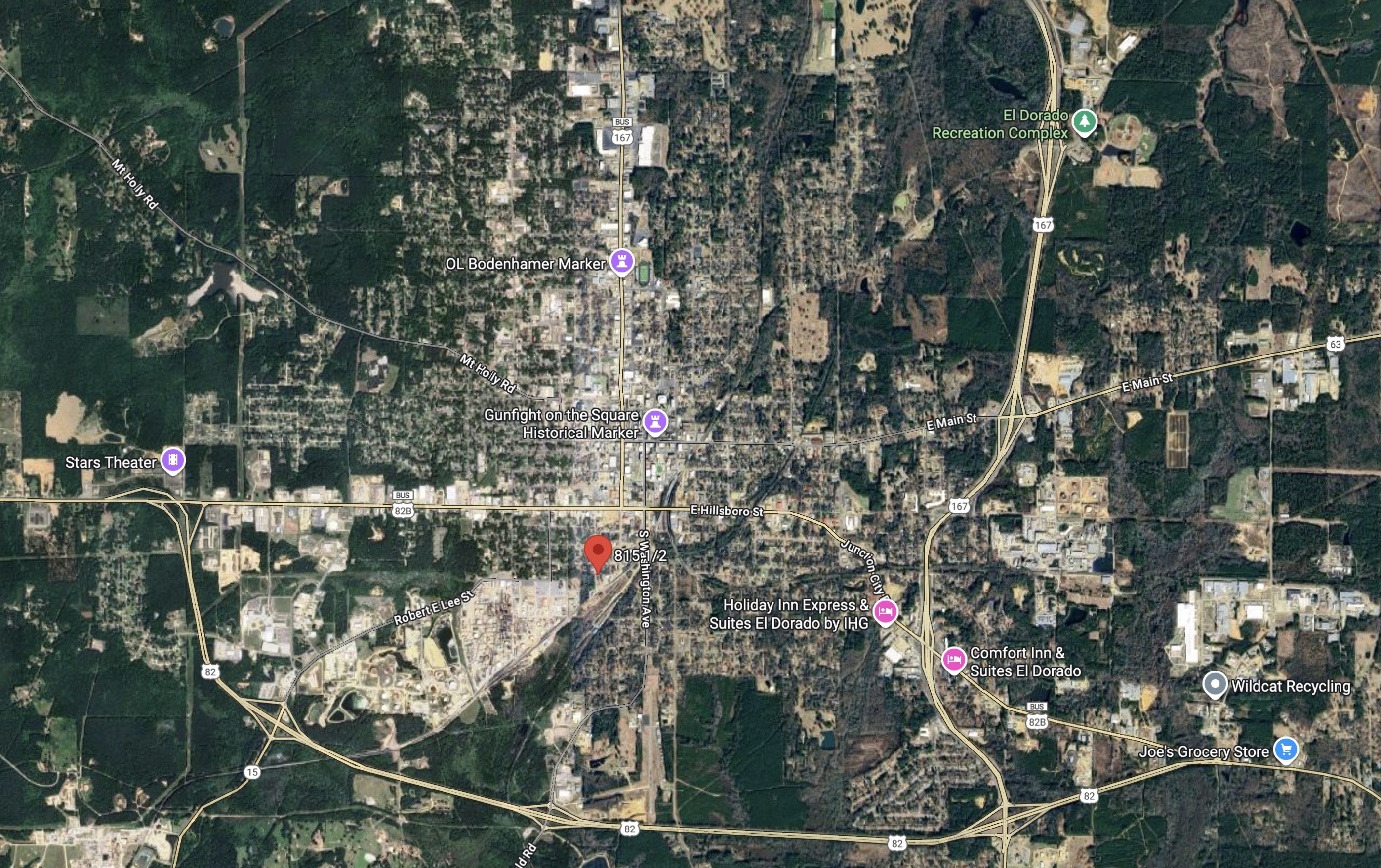1381x868 pixels.
Task: Open the Comfort Inn & Suites pin
Action: (953, 660)
